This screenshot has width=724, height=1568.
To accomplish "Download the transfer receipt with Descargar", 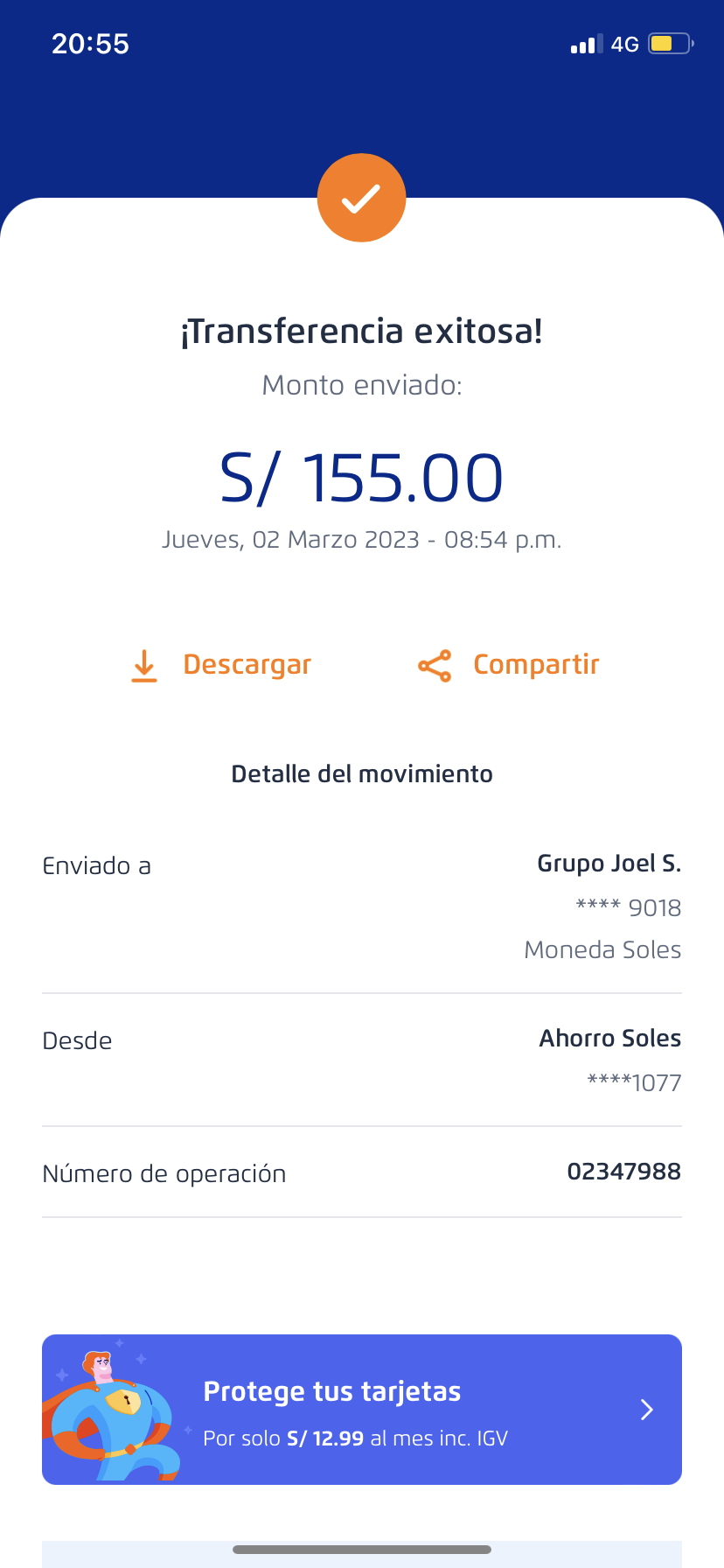I will 221,665.
